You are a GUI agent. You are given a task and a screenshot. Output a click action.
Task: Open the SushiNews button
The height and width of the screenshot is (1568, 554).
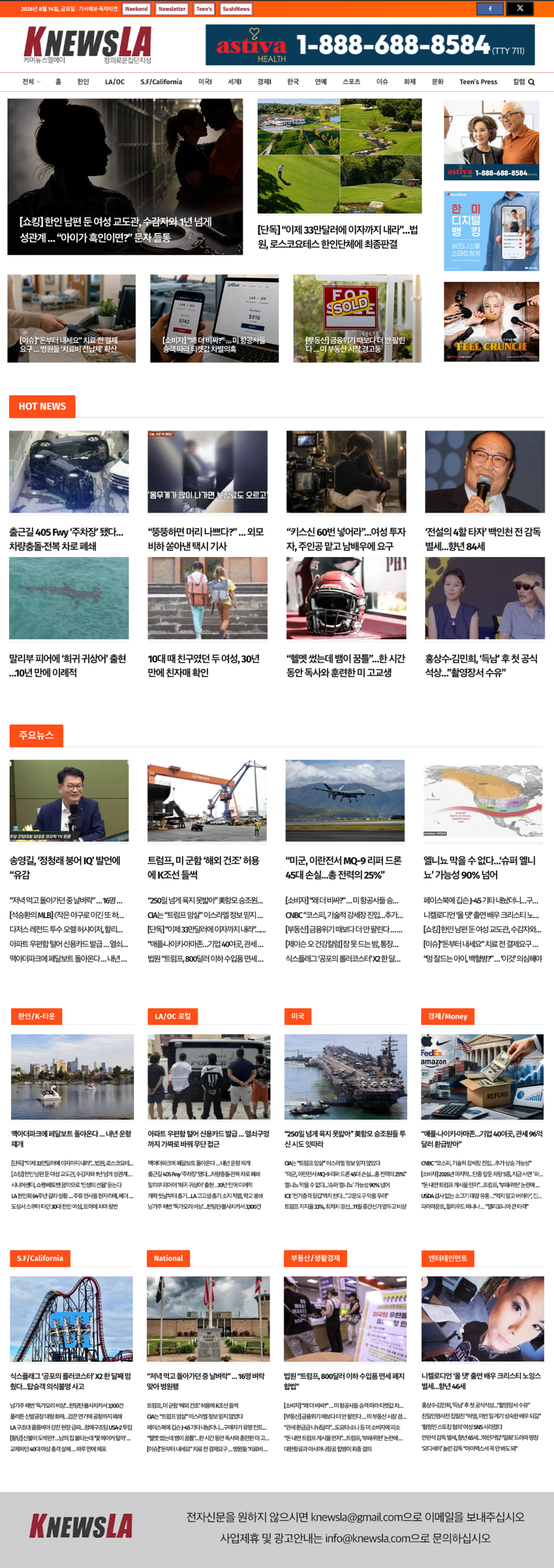click(x=236, y=9)
